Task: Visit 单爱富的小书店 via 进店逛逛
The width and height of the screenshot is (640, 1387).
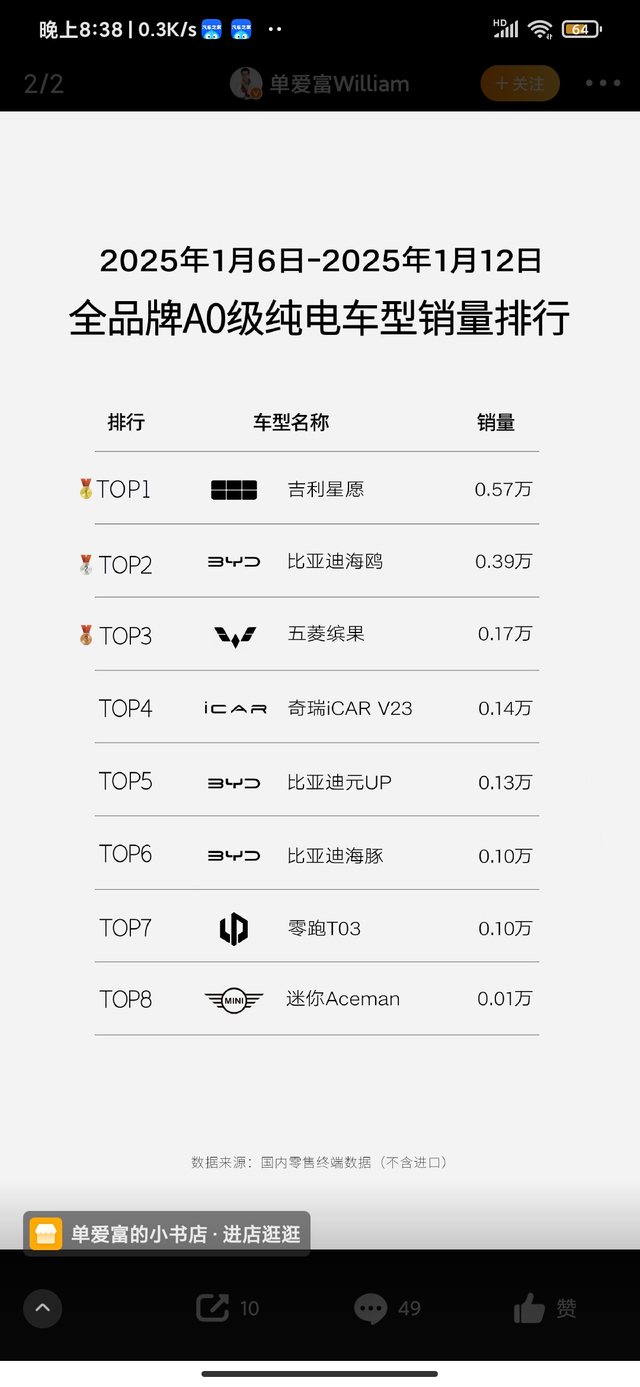Action: [x=167, y=1234]
